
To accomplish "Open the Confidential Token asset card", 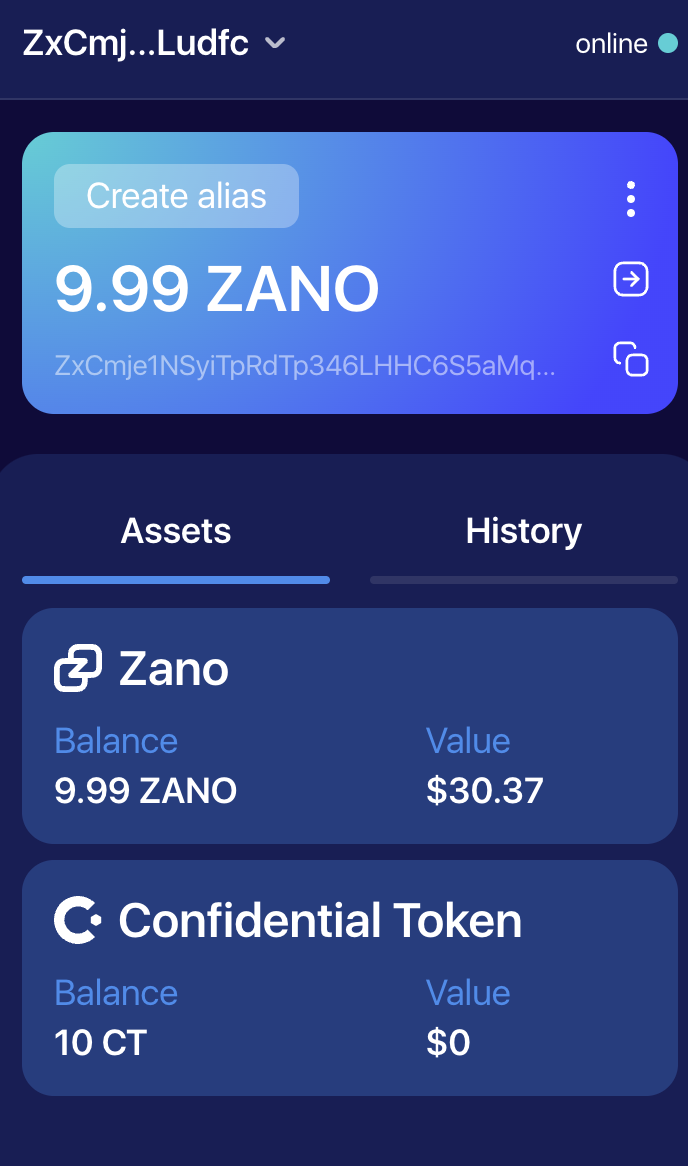I will click(350, 978).
